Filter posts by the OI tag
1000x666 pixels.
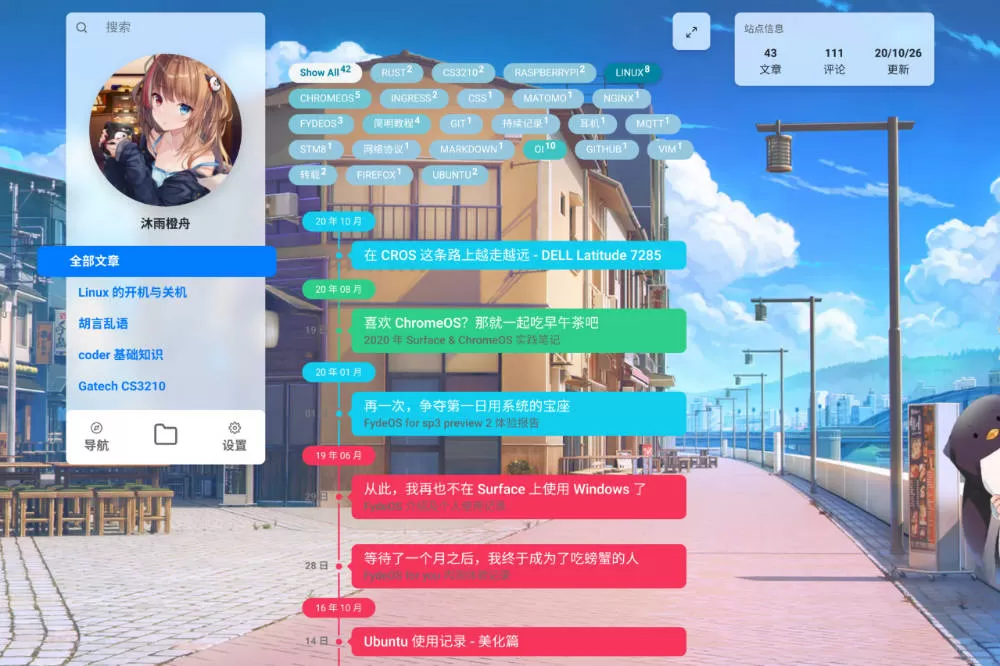point(544,148)
